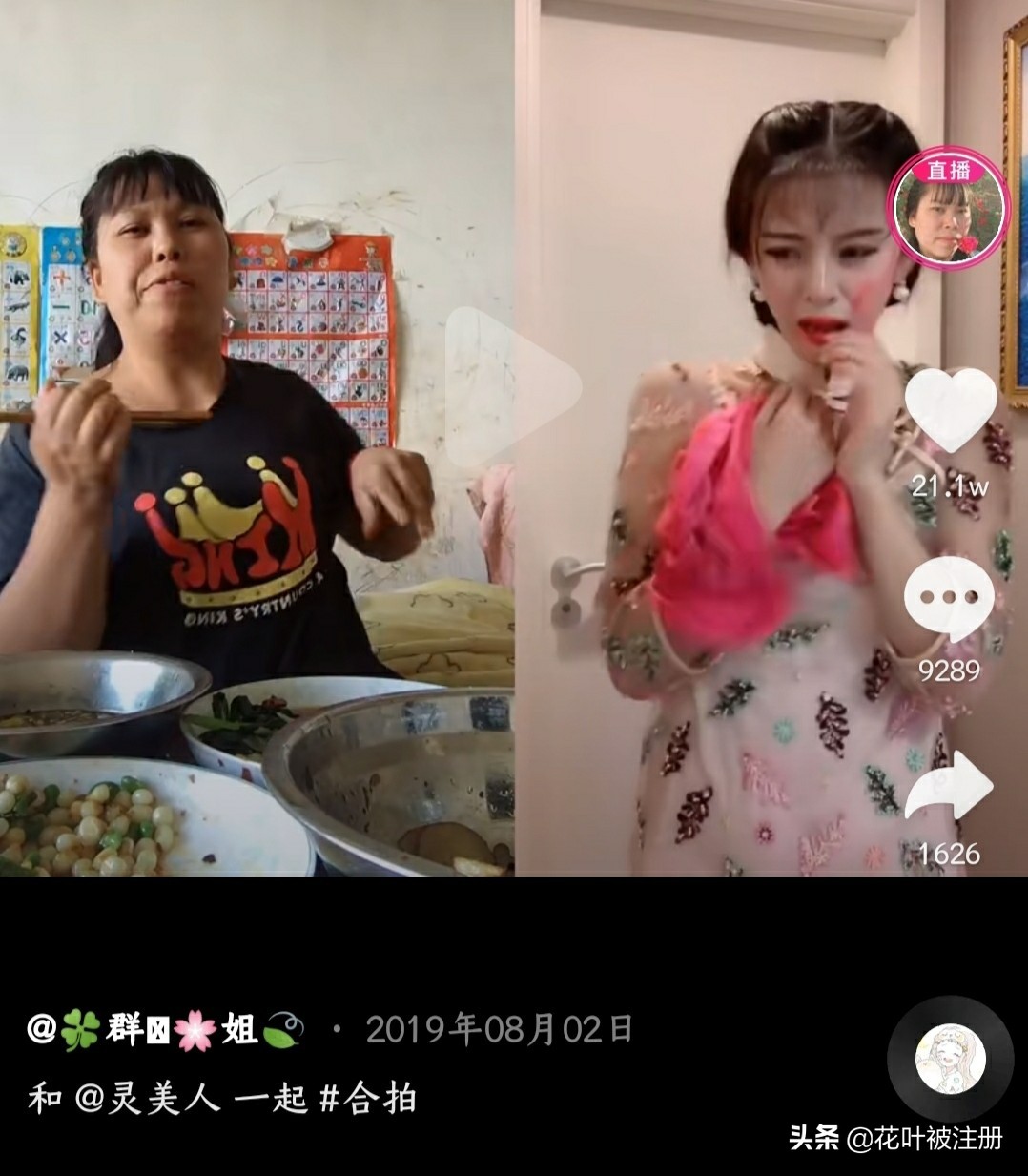Visit the mentioned user @灵美人
1028x1176 pixels.
pyautogui.click(x=147, y=1099)
